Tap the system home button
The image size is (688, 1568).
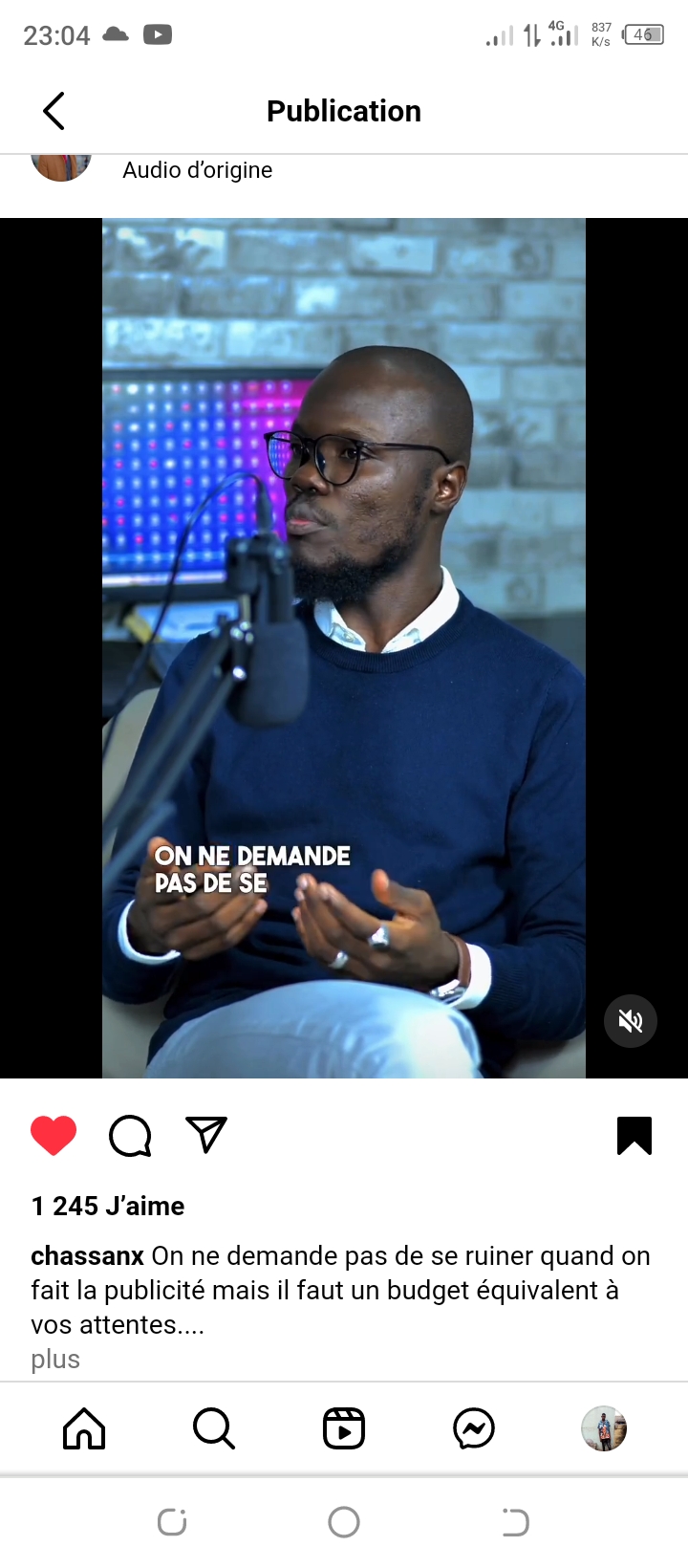(344, 1521)
